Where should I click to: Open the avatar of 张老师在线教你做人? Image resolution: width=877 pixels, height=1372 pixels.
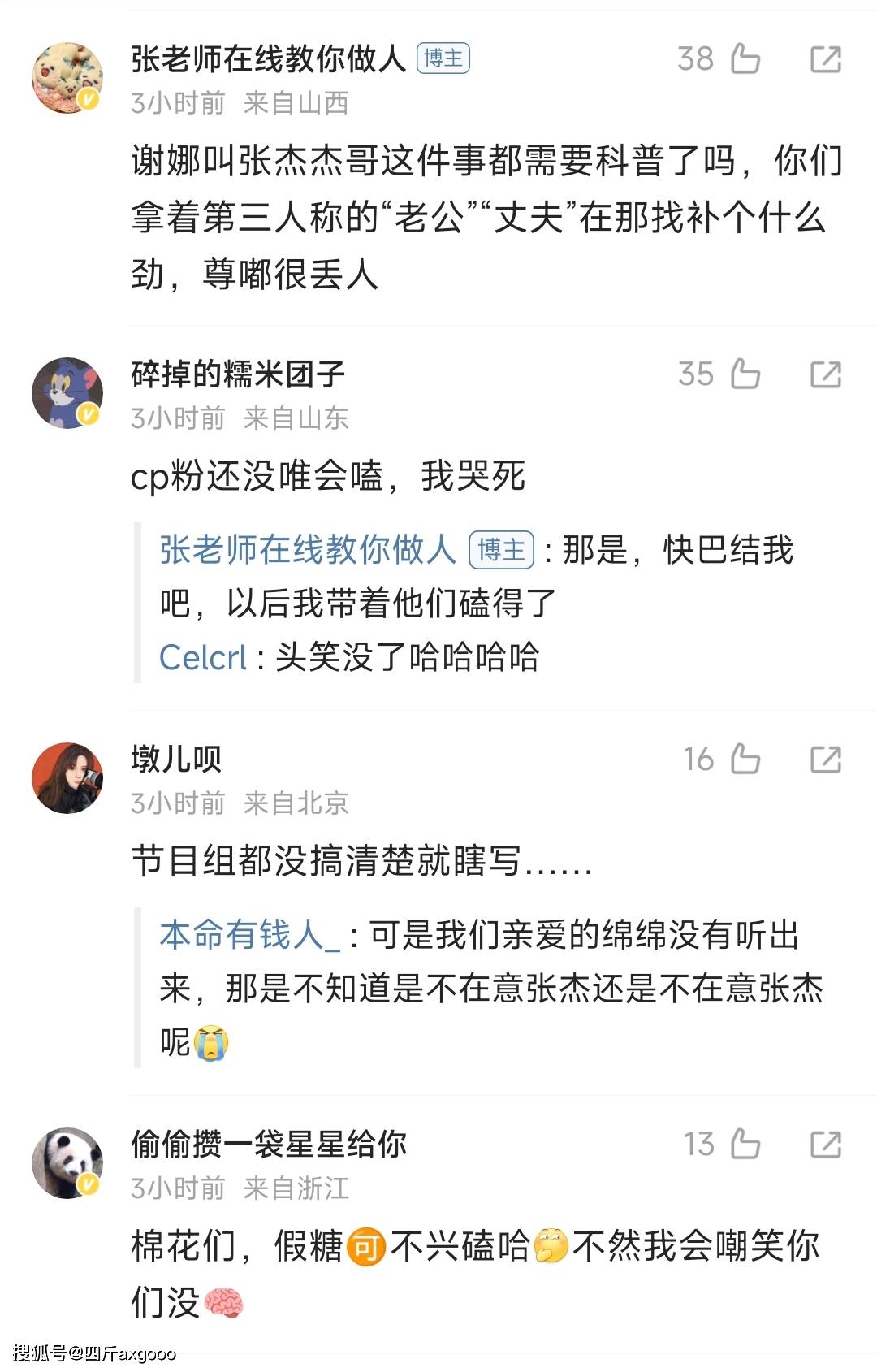(x=67, y=78)
